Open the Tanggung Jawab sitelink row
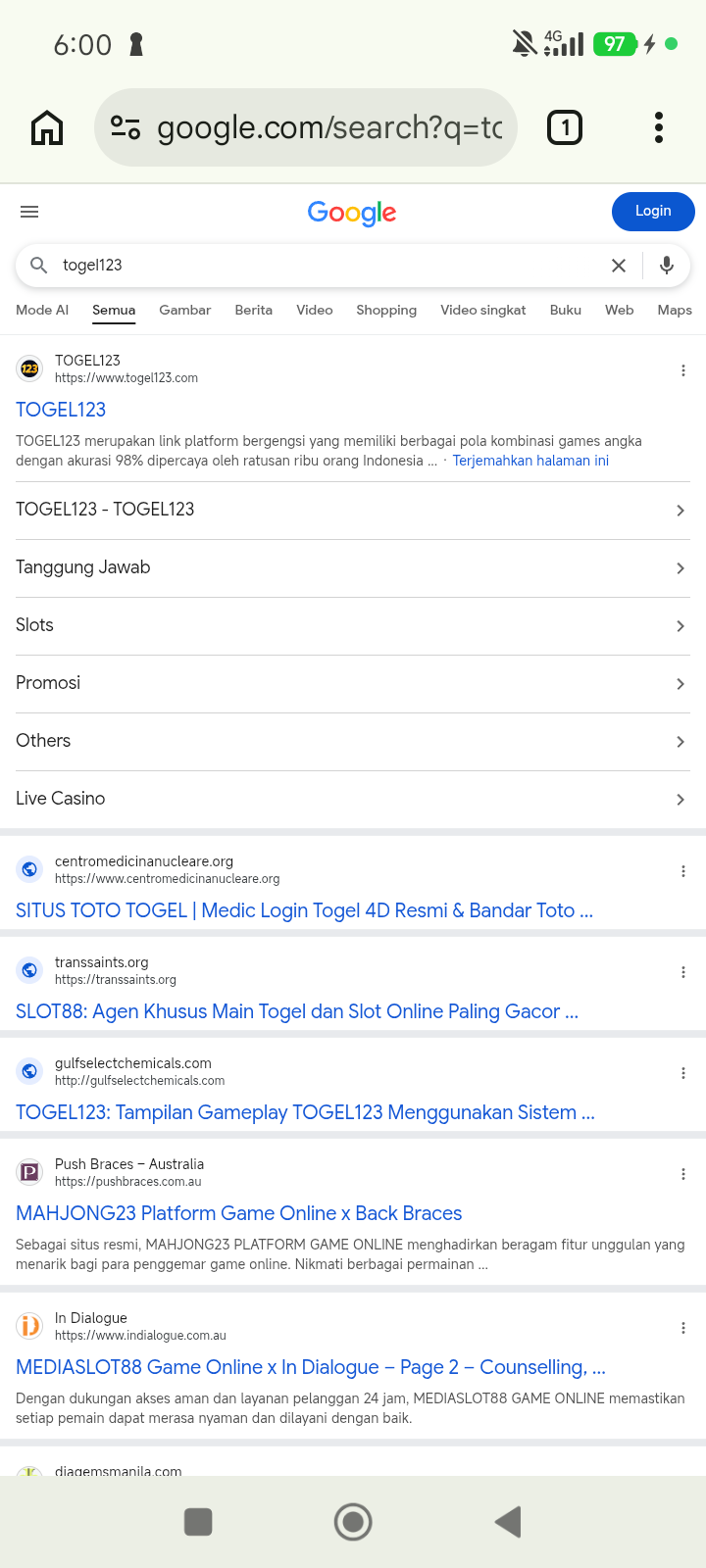This screenshot has height=1568, width=706. click(x=353, y=568)
